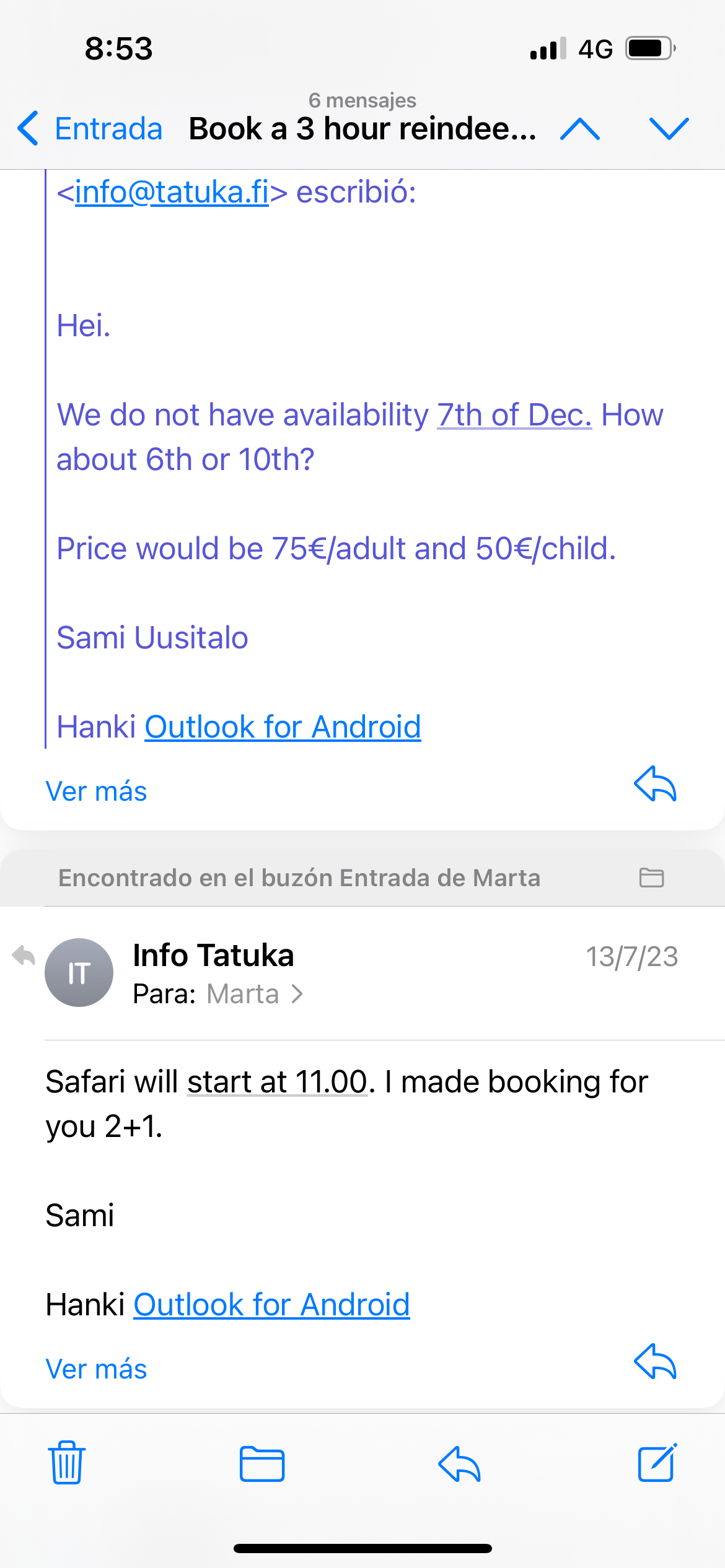The height and width of the screenshot is (1568, 725).
Task: Open Outlook for Android link in quoted message
Action: pos(283,727)
